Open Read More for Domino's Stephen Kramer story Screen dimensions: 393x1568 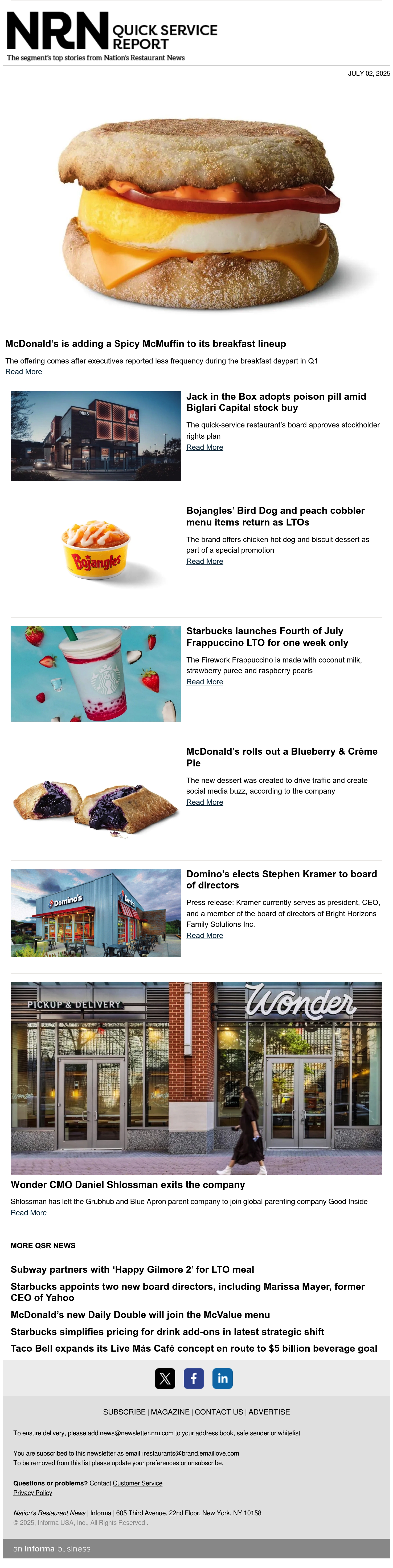[x=204, y=936]
